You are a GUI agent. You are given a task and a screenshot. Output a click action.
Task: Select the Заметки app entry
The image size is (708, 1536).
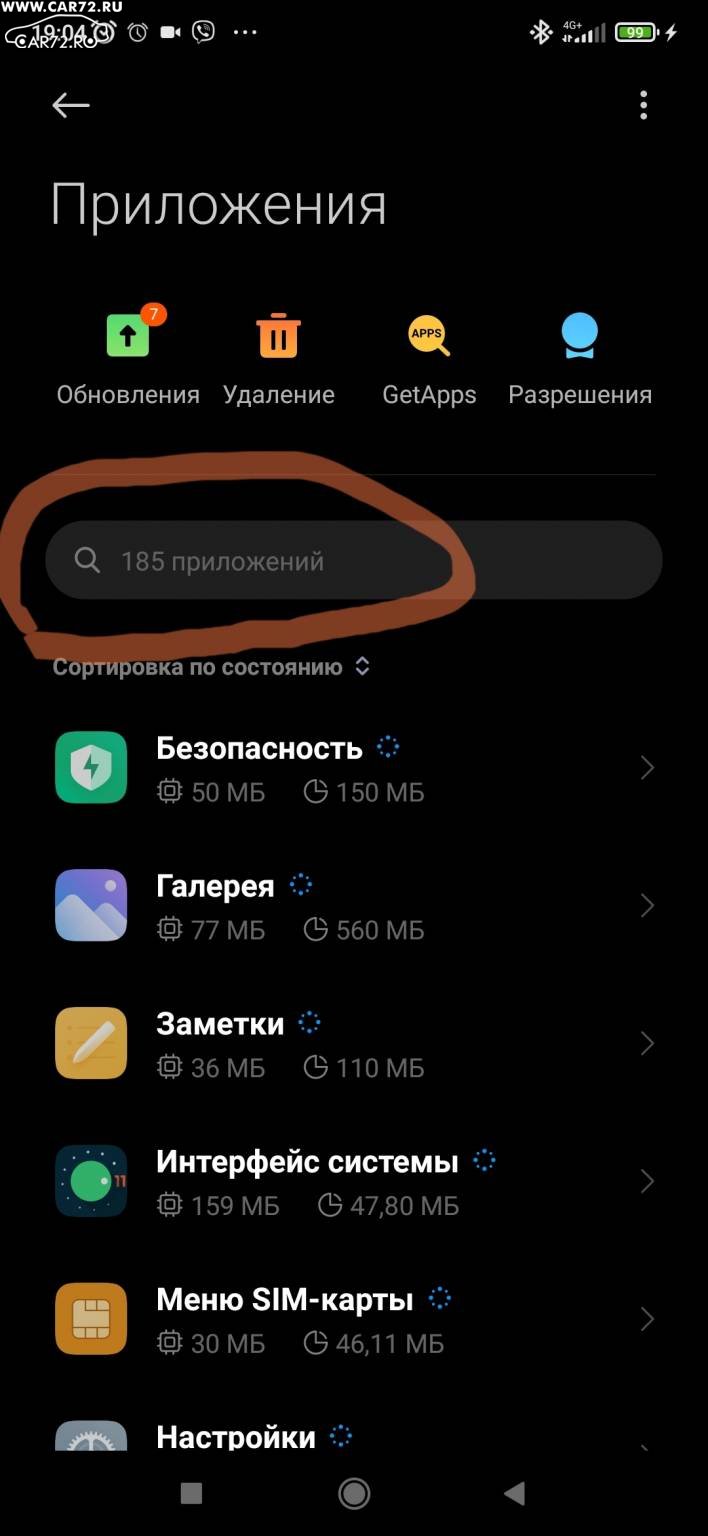(354, 1044)
